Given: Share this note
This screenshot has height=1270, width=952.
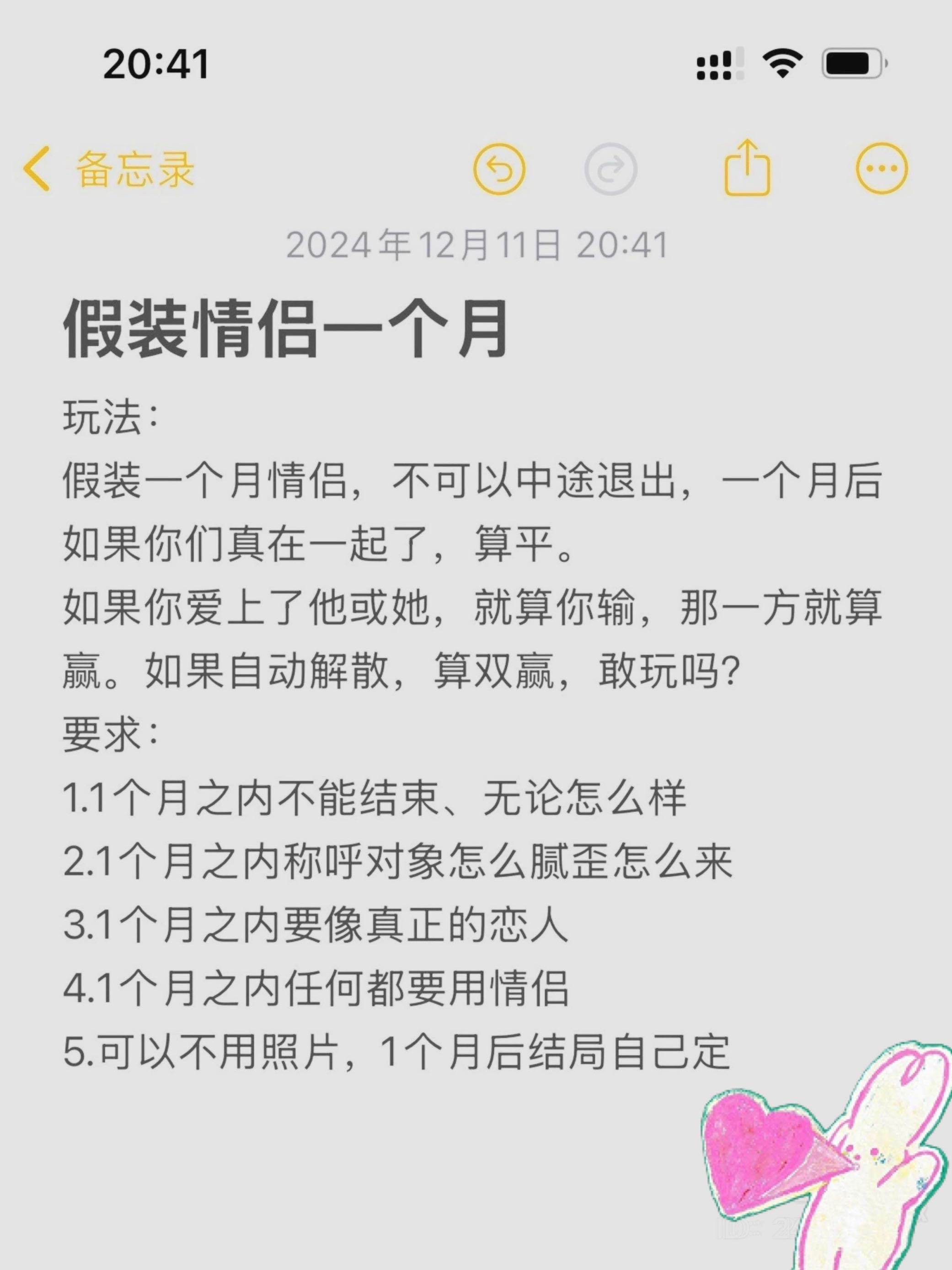Looking at the screenshot, I should tap(746, 168).
